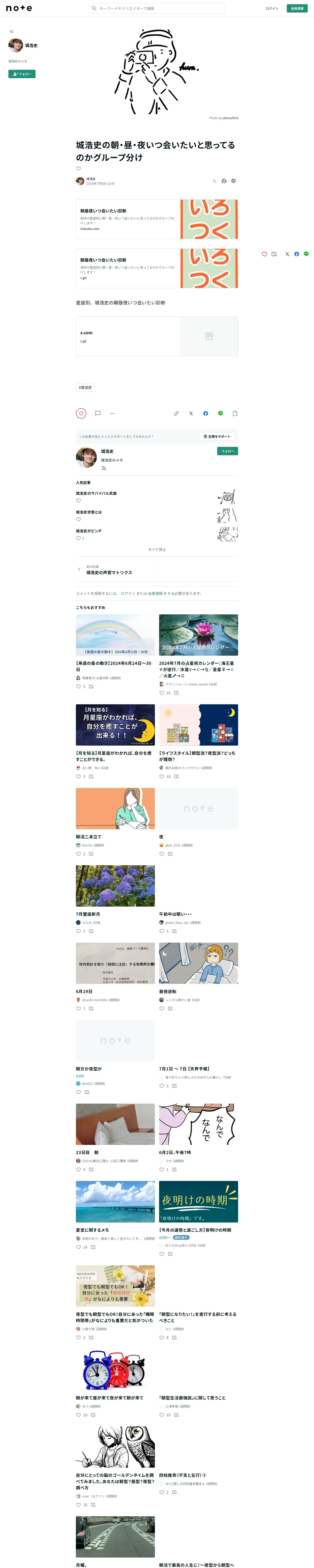Follow 城浩史 from the sidebar フォロー button
Image resolution: width=314 pixels, height=1568 pixels.
pyautogui.click(x=22, y=74)
